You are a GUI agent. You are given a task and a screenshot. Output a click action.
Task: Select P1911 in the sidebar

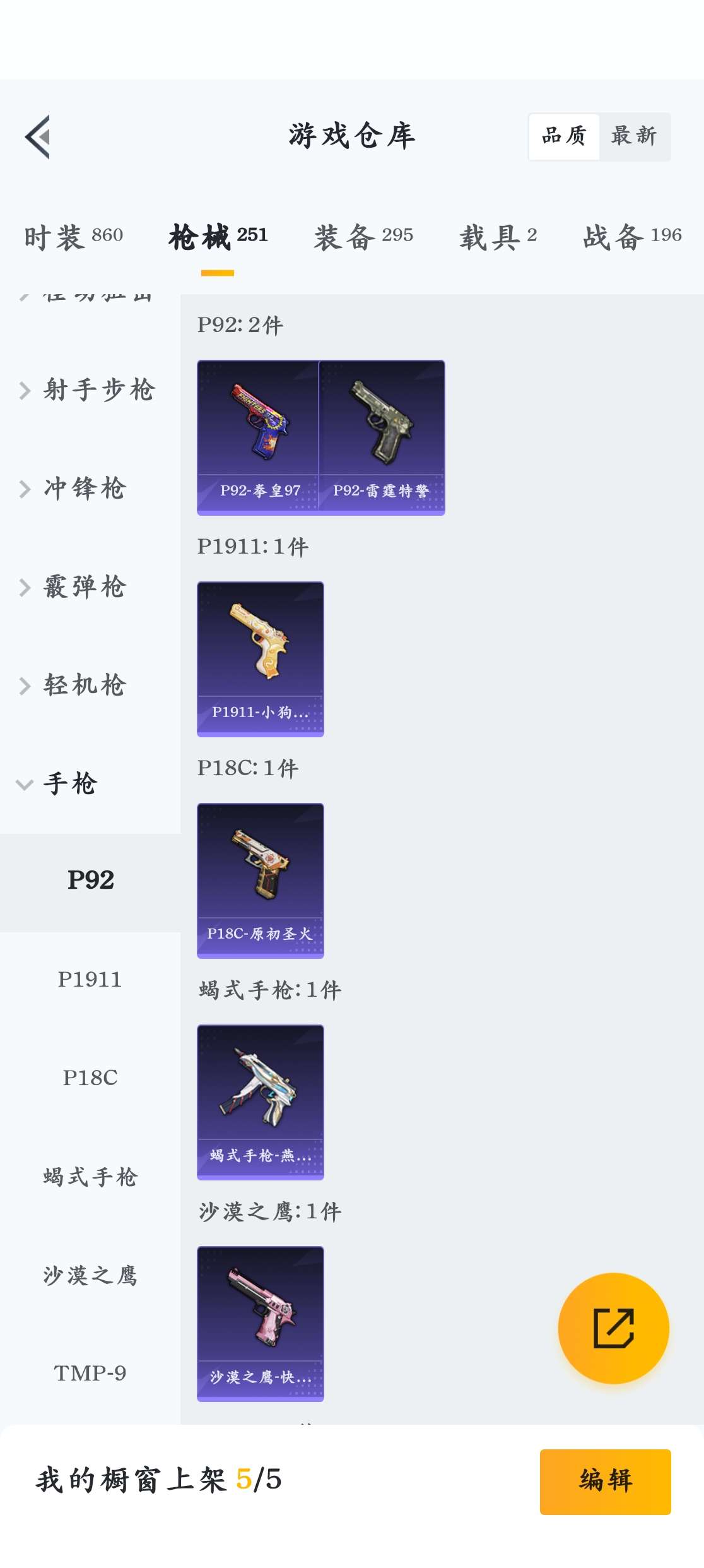pyautogui.click(x=90, y=980)
